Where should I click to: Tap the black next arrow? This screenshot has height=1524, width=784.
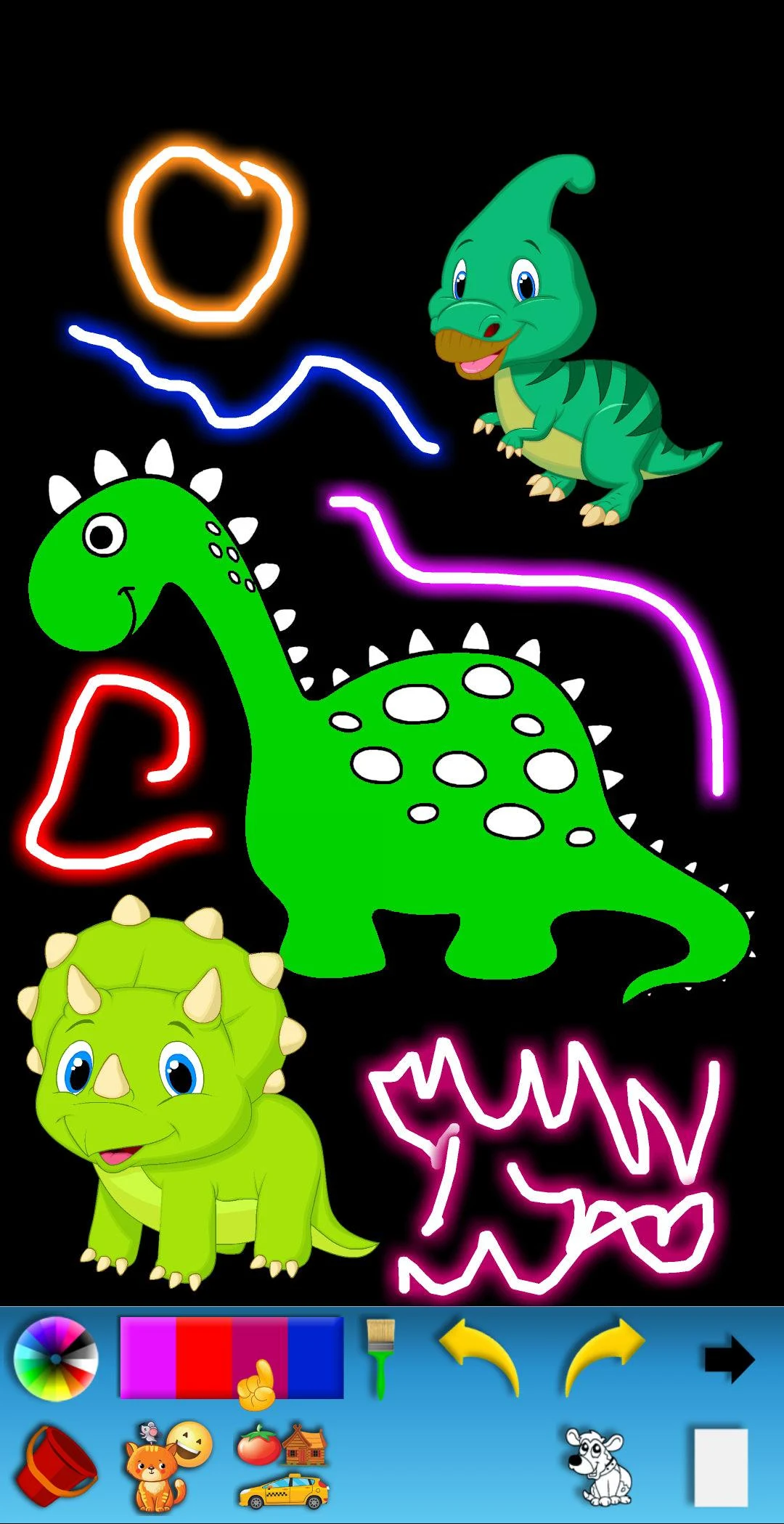pos(730,1360)
